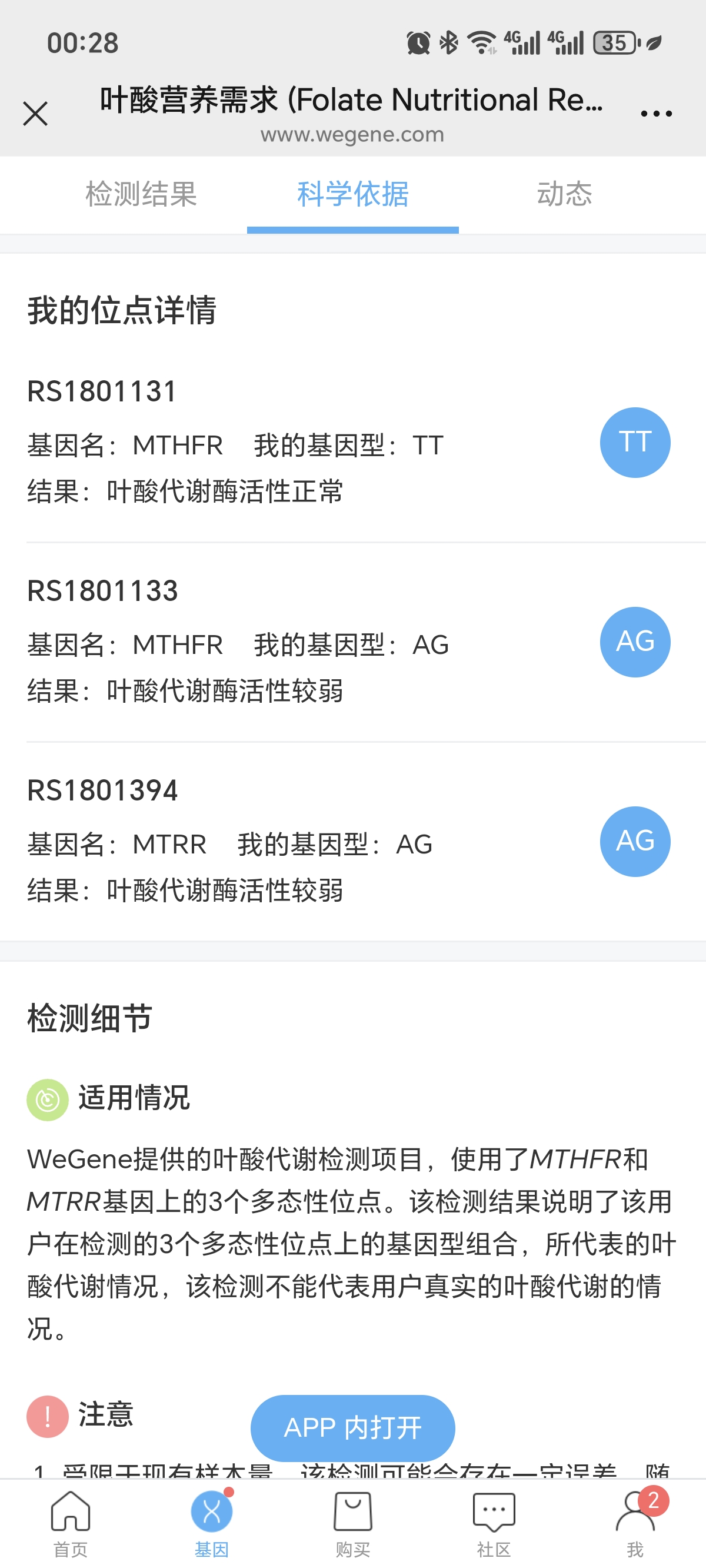Open the 社区 tab
This screenshot has height=1568, width=706.
494,1523
